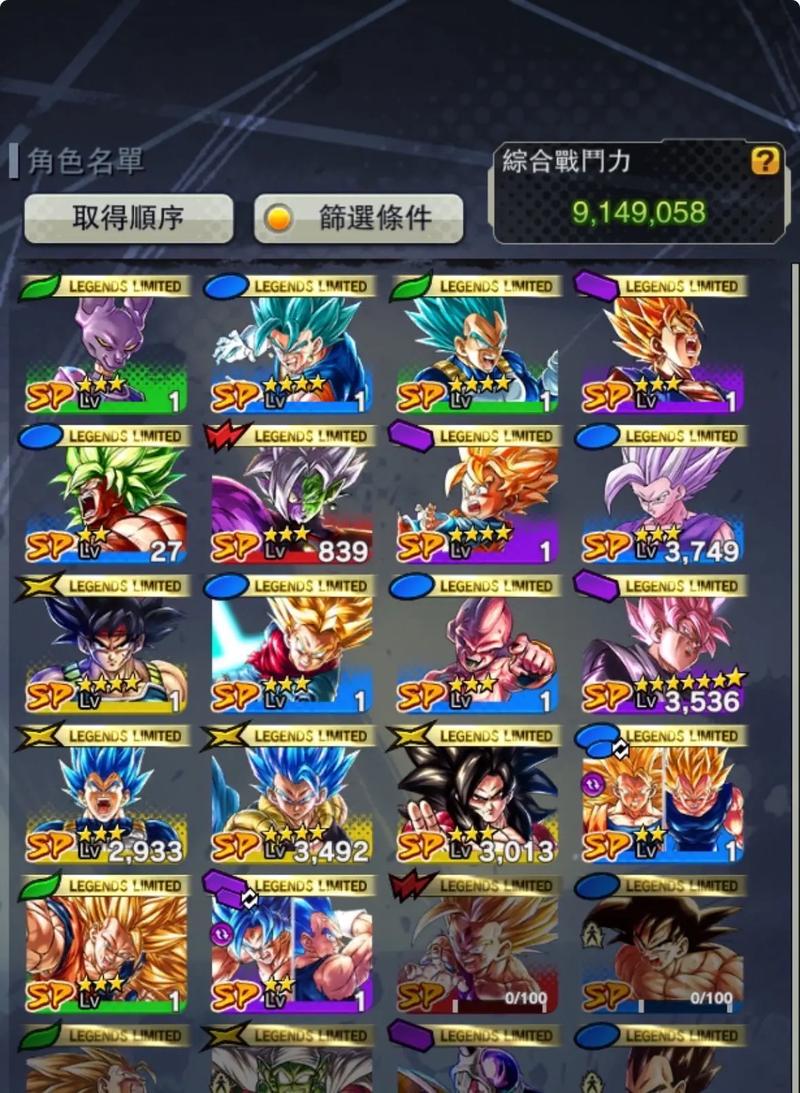Open the Gogeta Blue card Lv 3,492

point(291,795)
